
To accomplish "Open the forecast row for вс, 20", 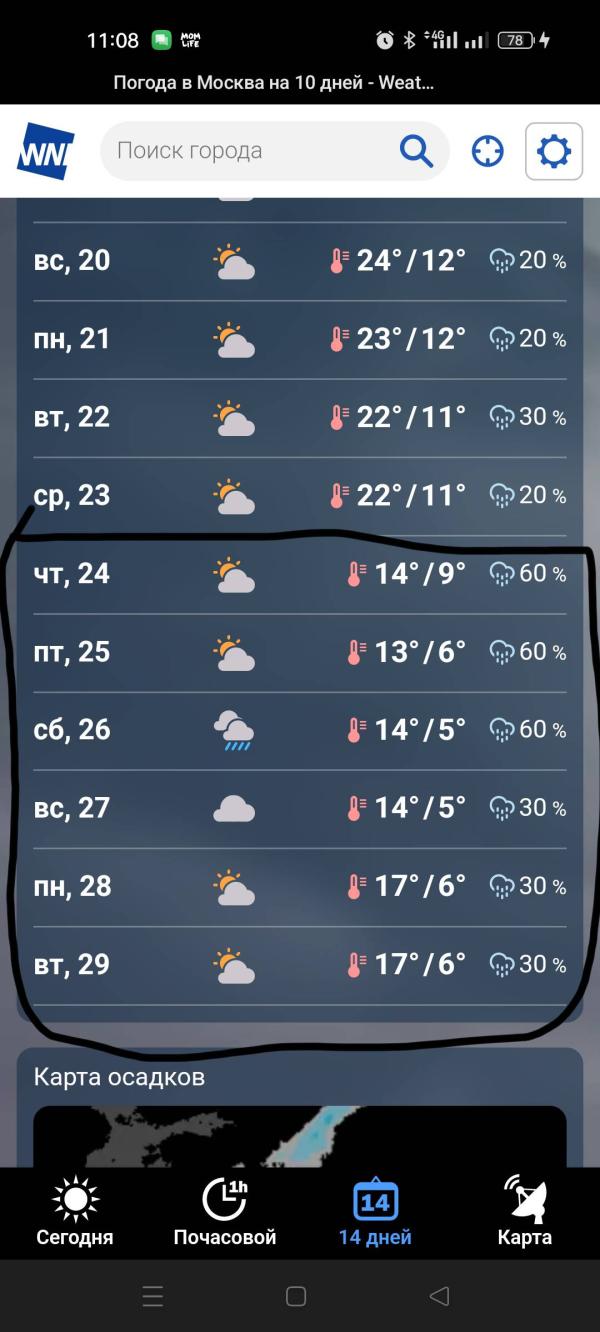I will pyautogui.click(x=300, y=261).
